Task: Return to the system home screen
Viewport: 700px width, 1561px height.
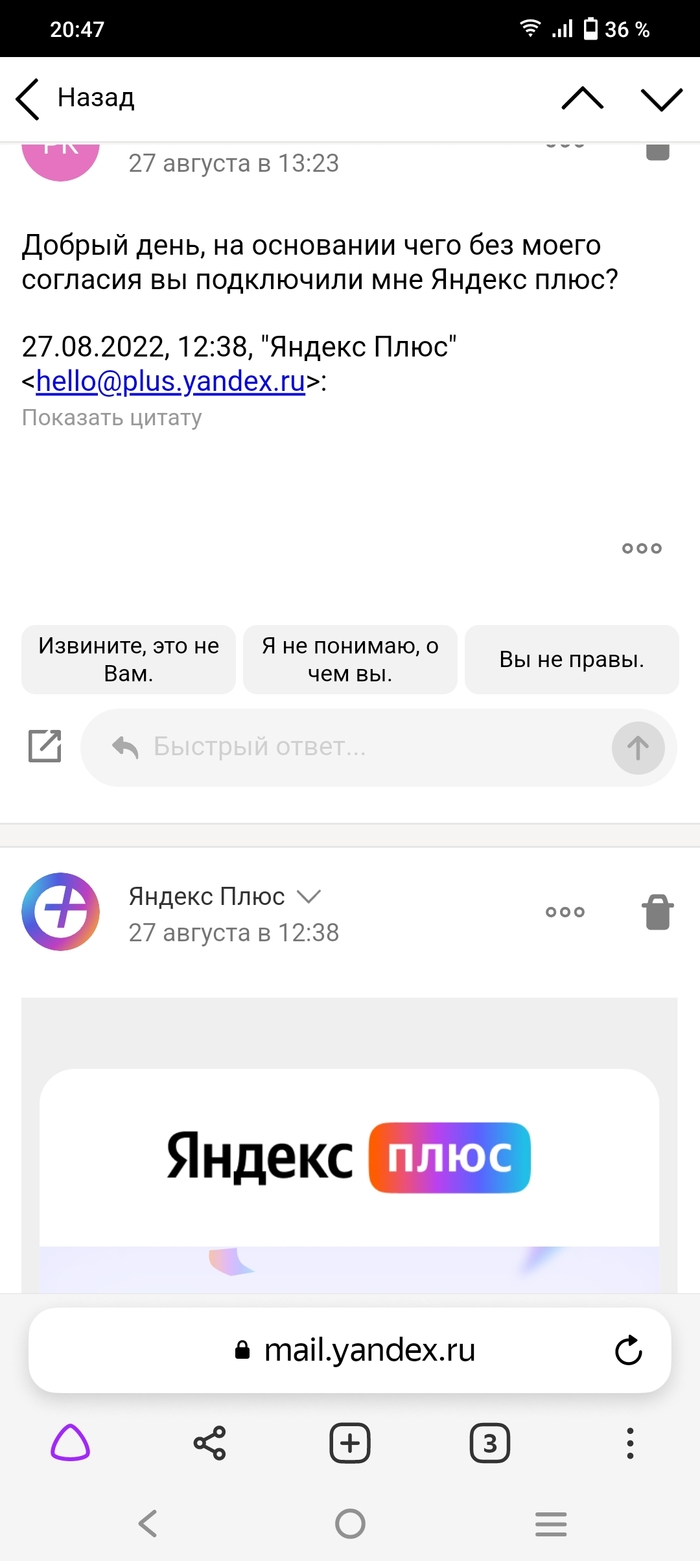Action: tap(350, 1524)
